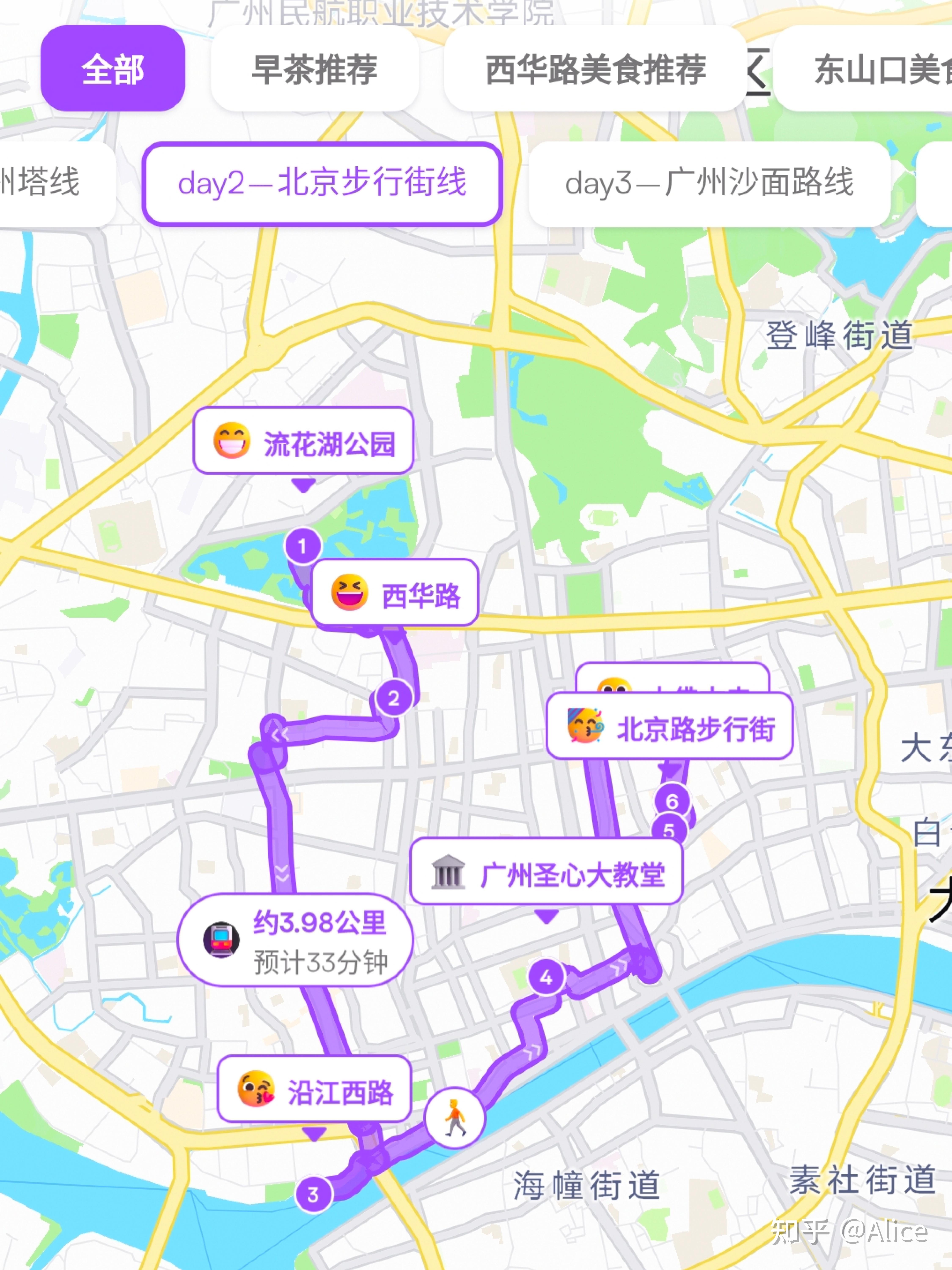Switch to the 早茶推荐 chip

(x=314, y=69)
